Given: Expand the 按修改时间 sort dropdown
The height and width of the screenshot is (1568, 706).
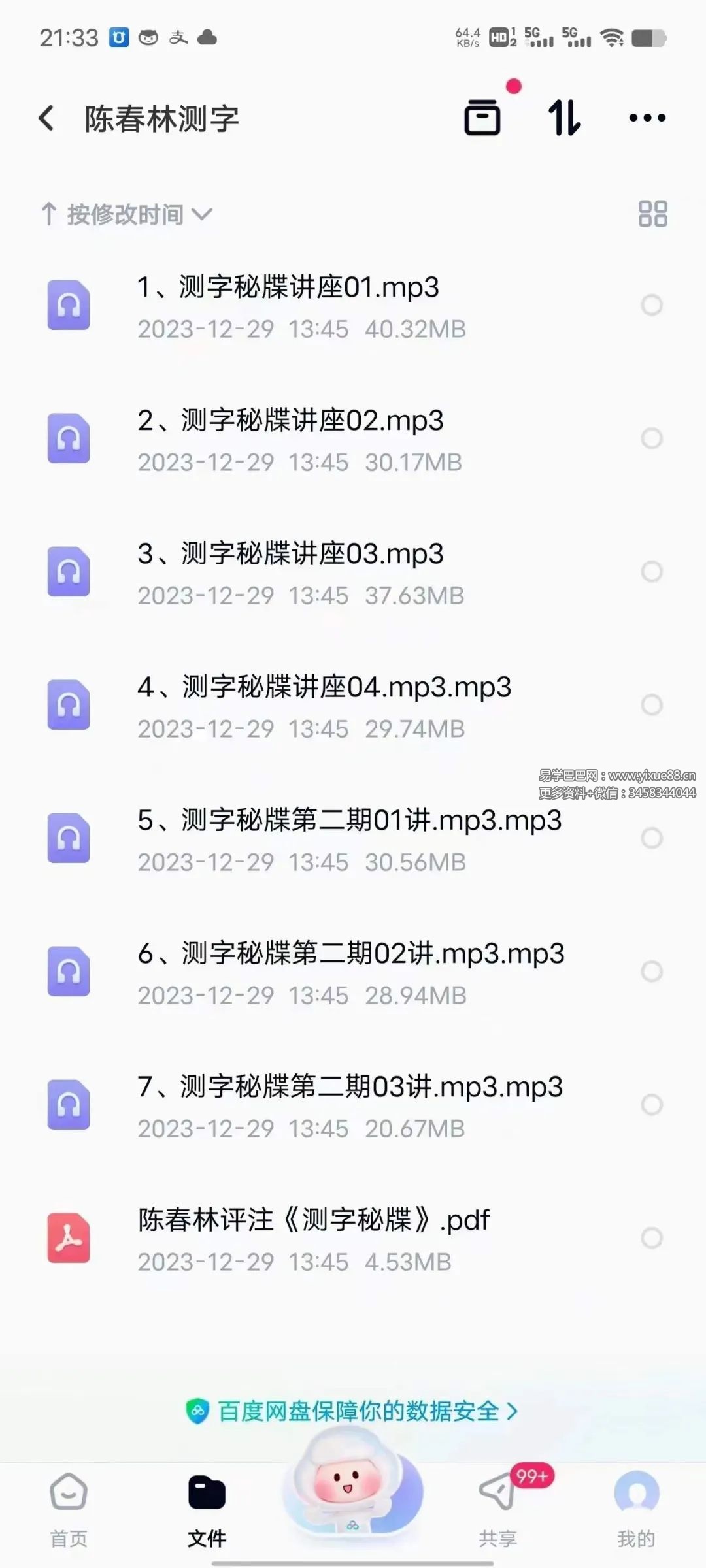Looking at the screenshot, I should pos(127,214).
